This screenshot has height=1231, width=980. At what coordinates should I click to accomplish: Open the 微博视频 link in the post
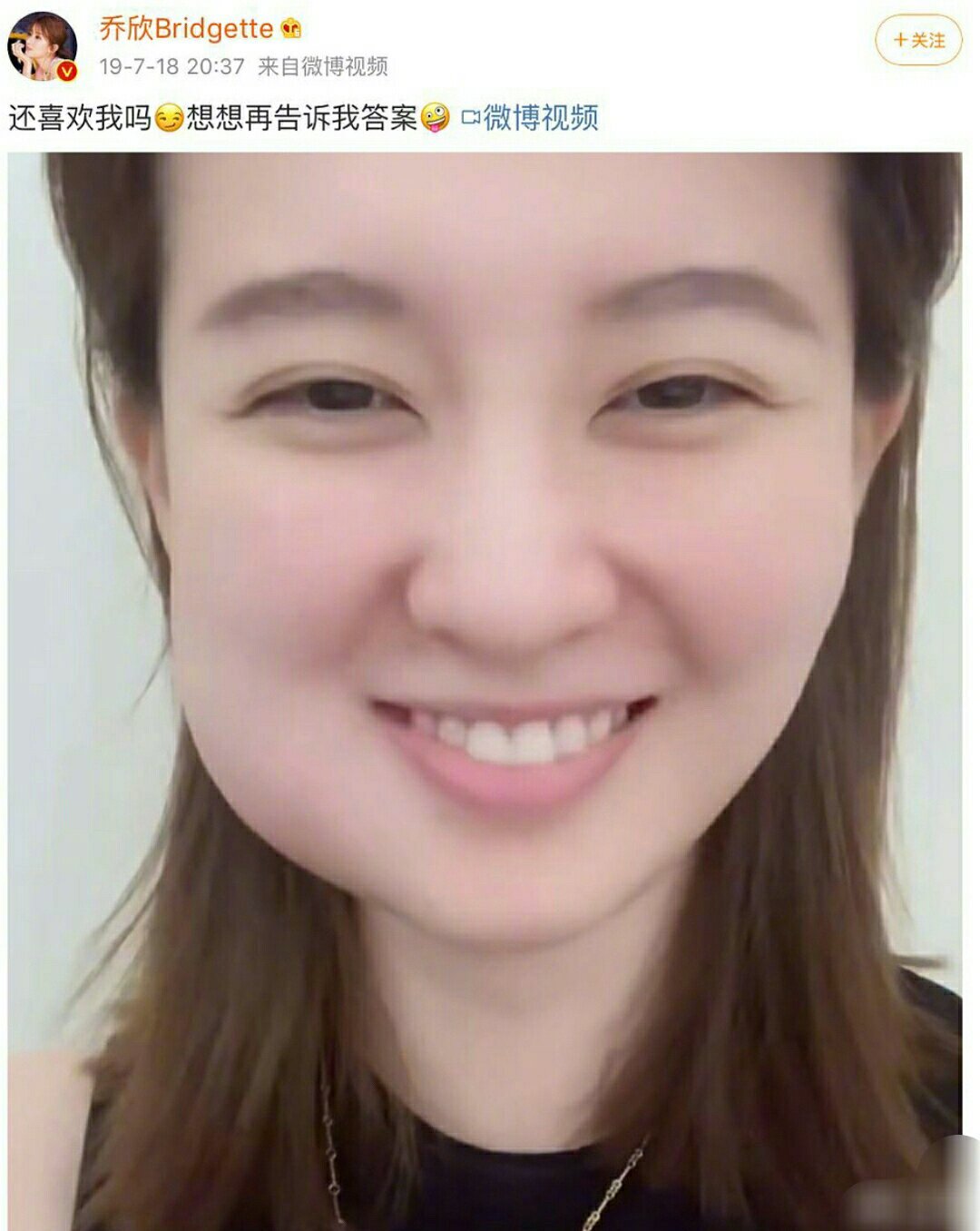[x=531, y=118]
